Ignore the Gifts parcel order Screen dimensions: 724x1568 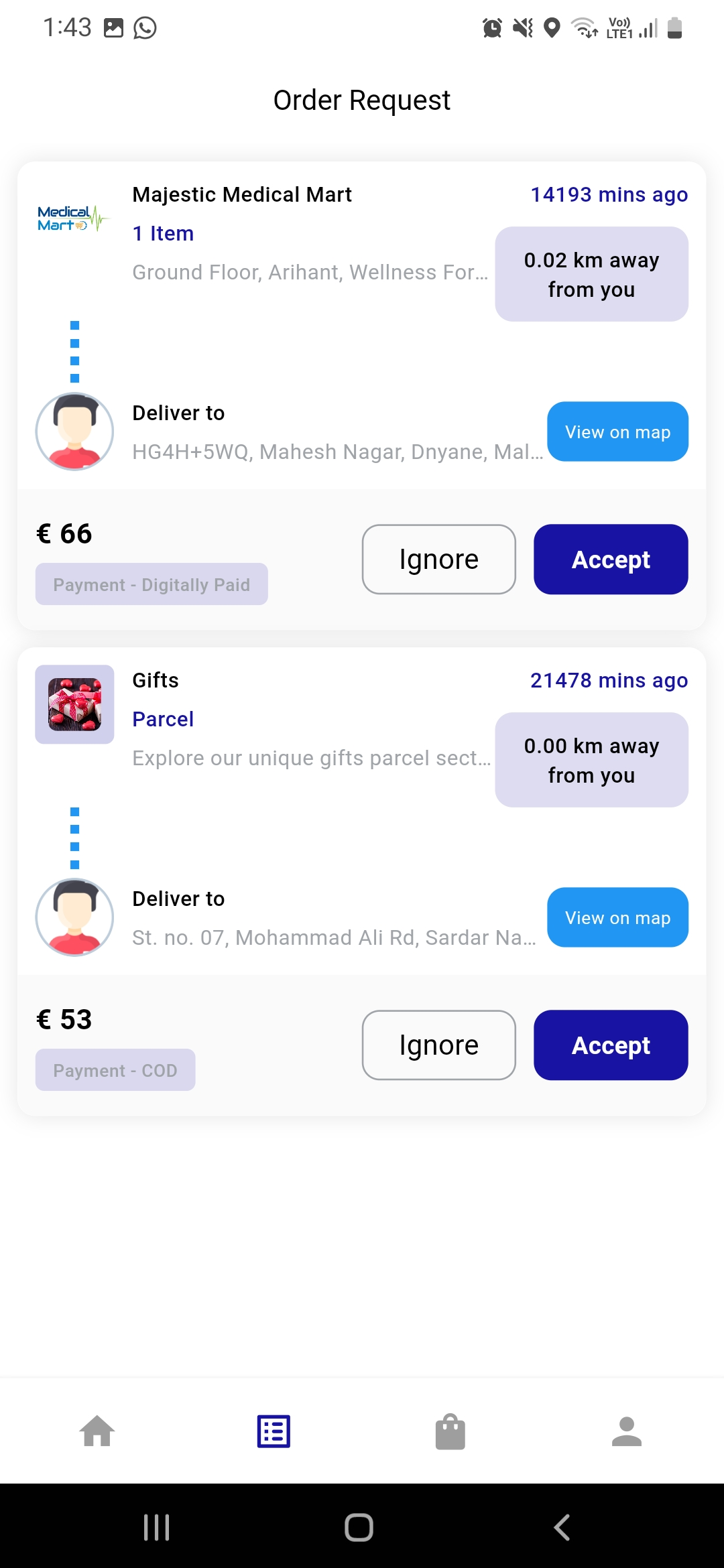tap(438, 1045)
